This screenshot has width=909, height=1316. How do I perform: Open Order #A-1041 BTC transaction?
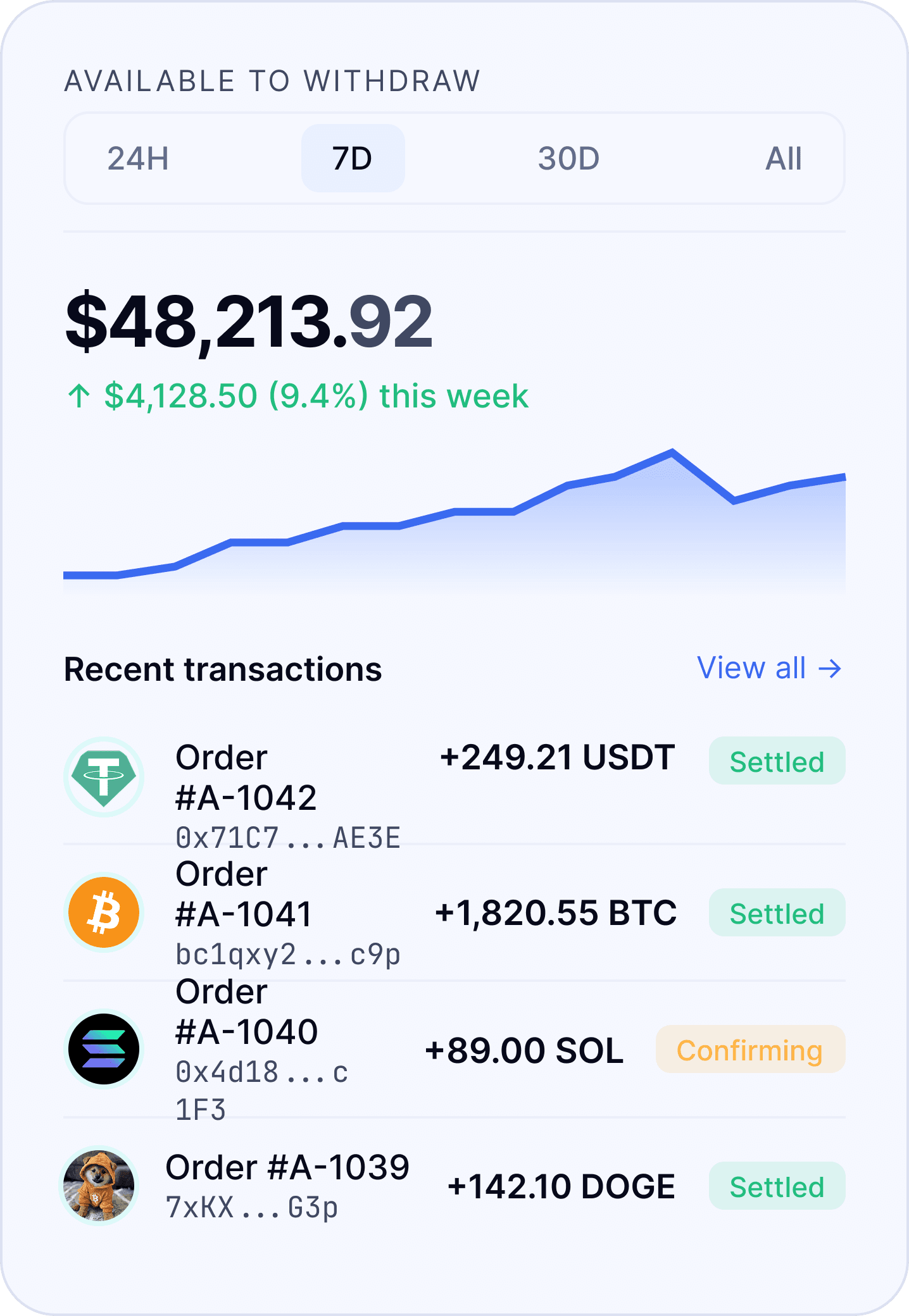(x=454, y=912)
